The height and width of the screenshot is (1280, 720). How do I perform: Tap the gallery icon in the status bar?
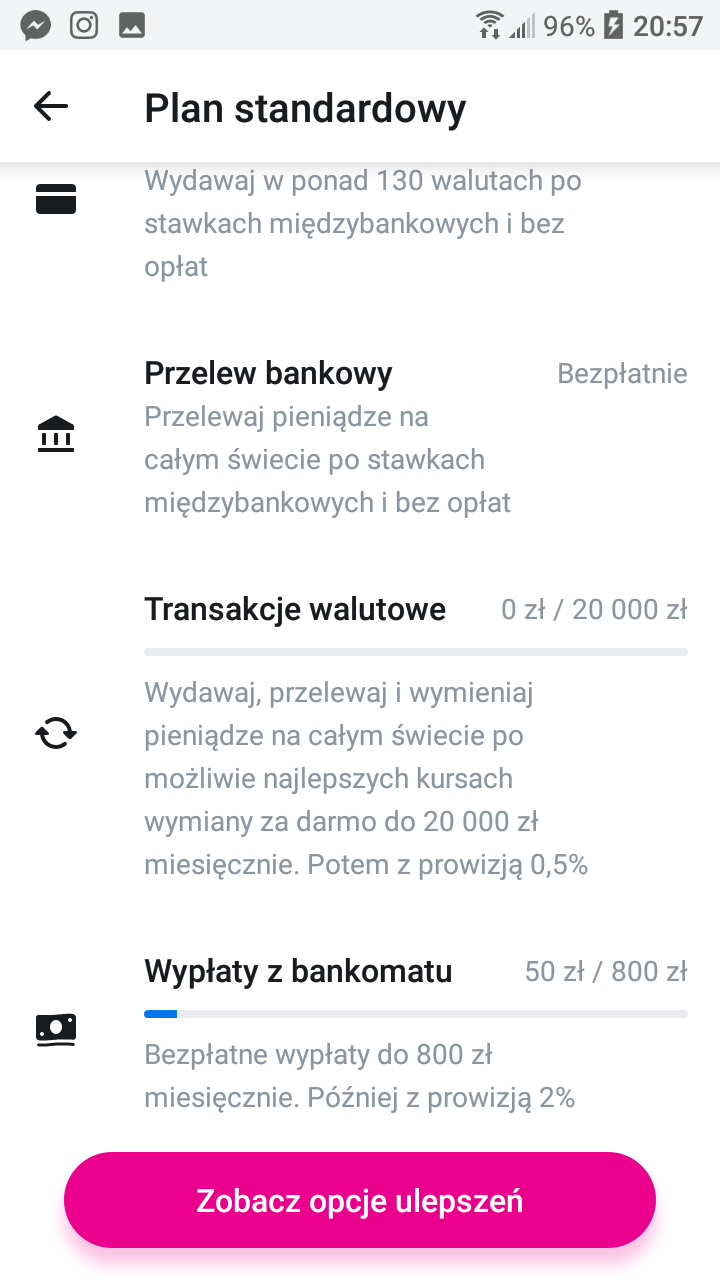coord(133,25)
